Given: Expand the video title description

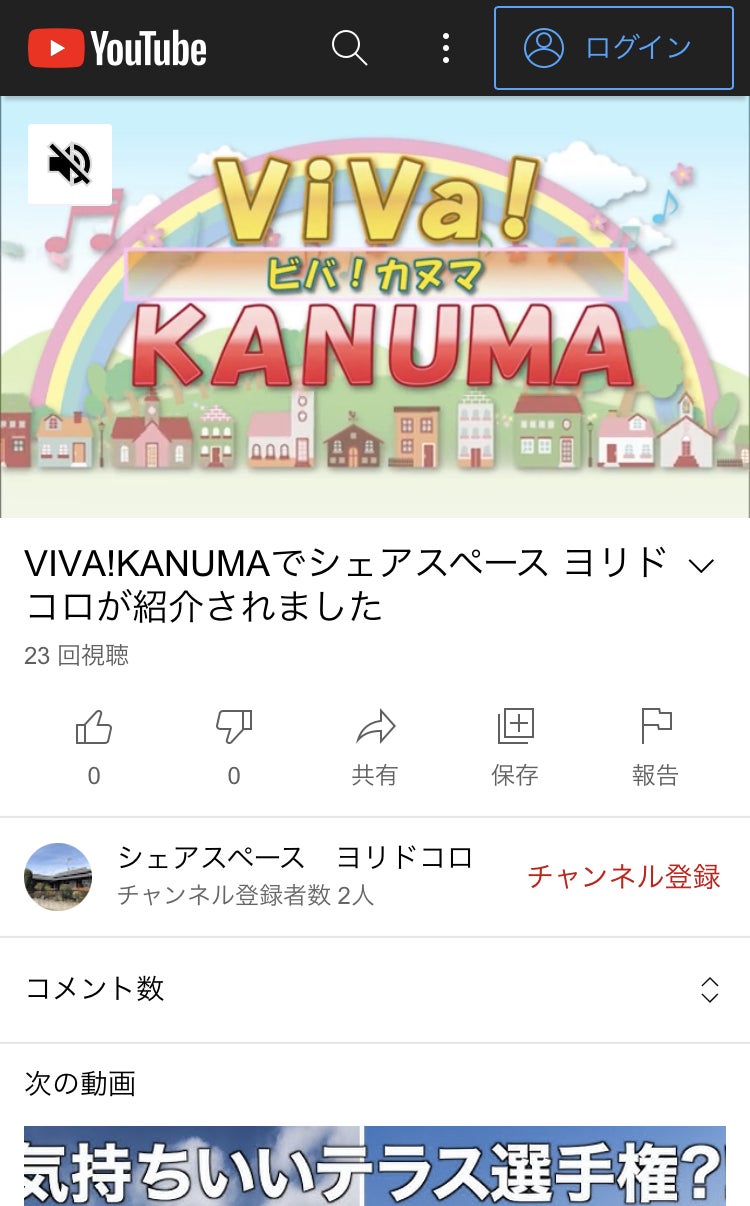Looking at the screenshot, I should (702, 566).
